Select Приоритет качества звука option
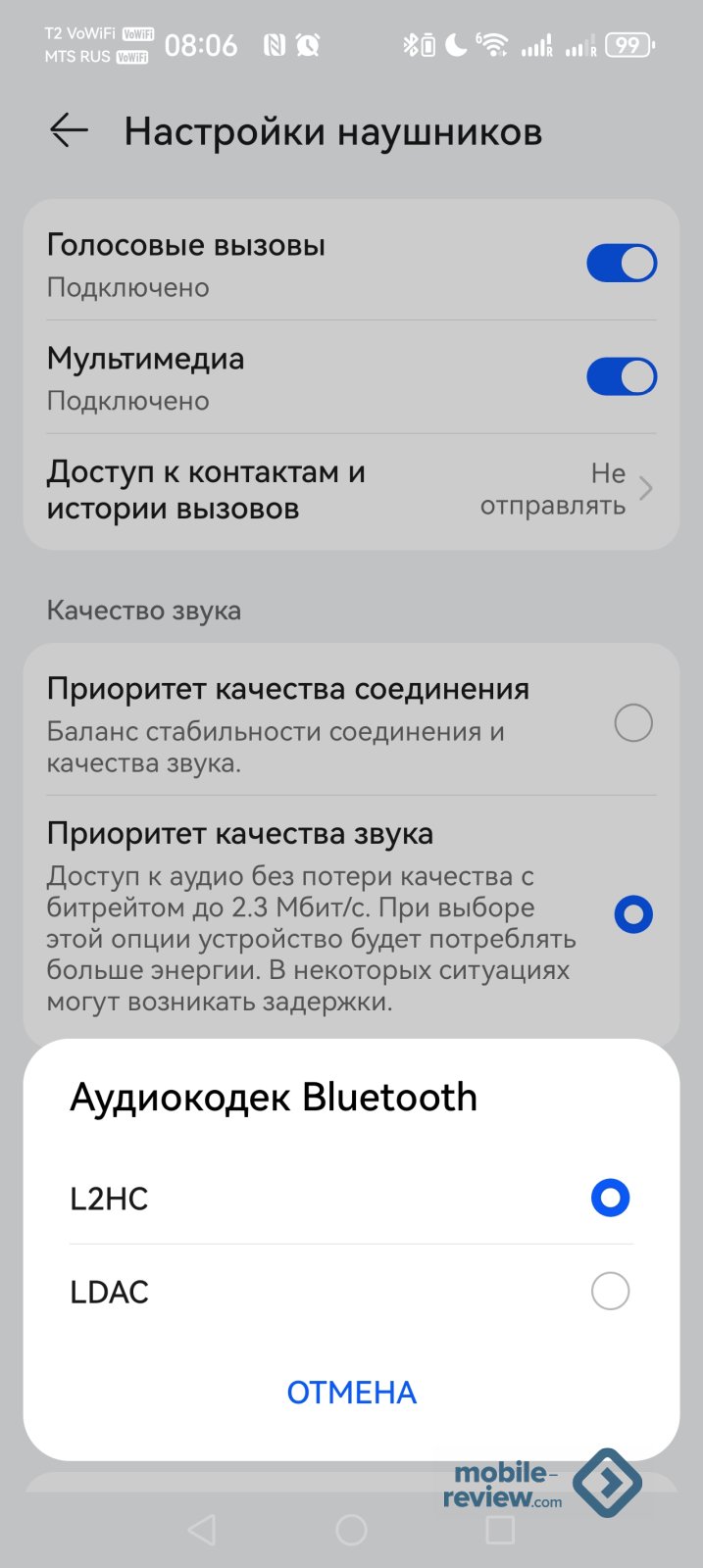The image size is (703, 1568). coord(632,914)
